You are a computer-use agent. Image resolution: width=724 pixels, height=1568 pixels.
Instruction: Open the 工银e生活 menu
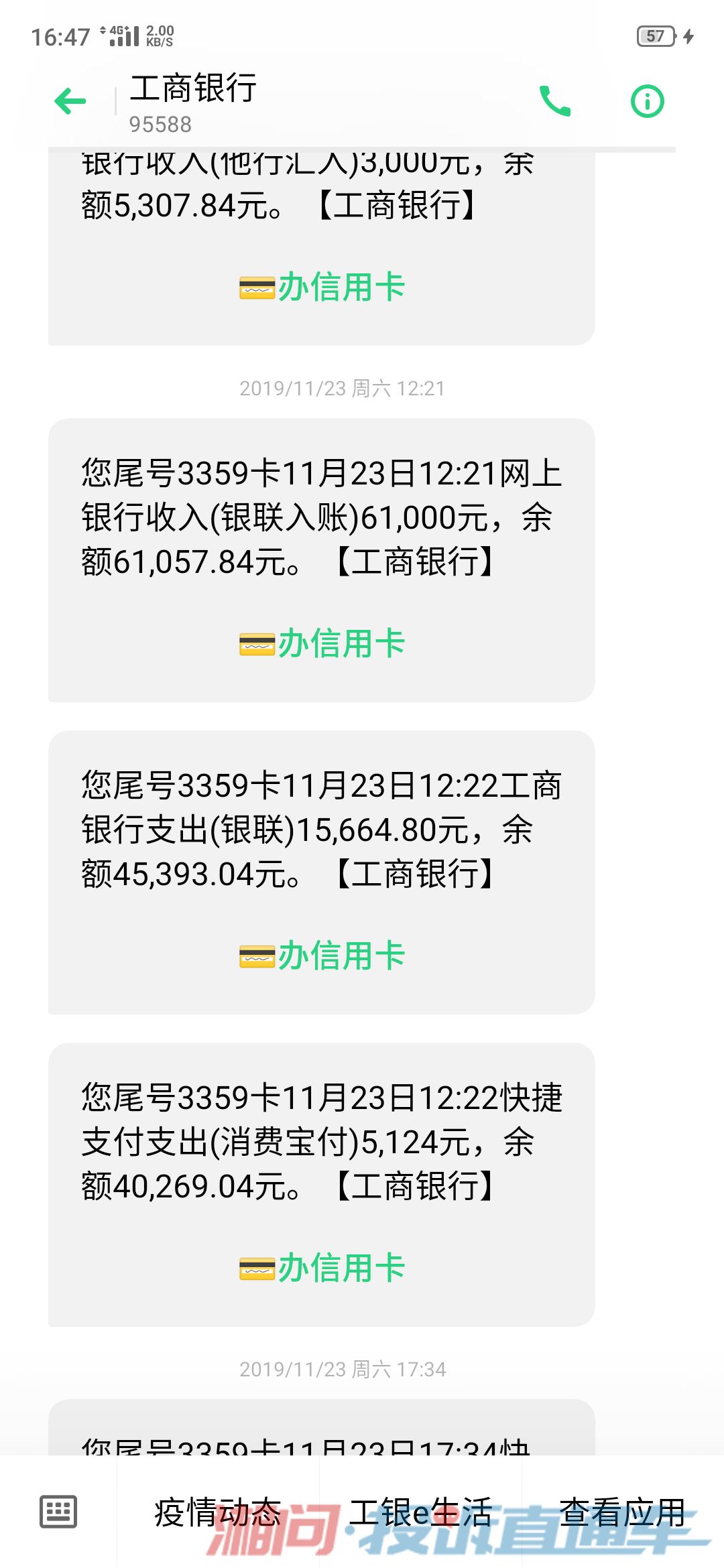point(420,1512)
